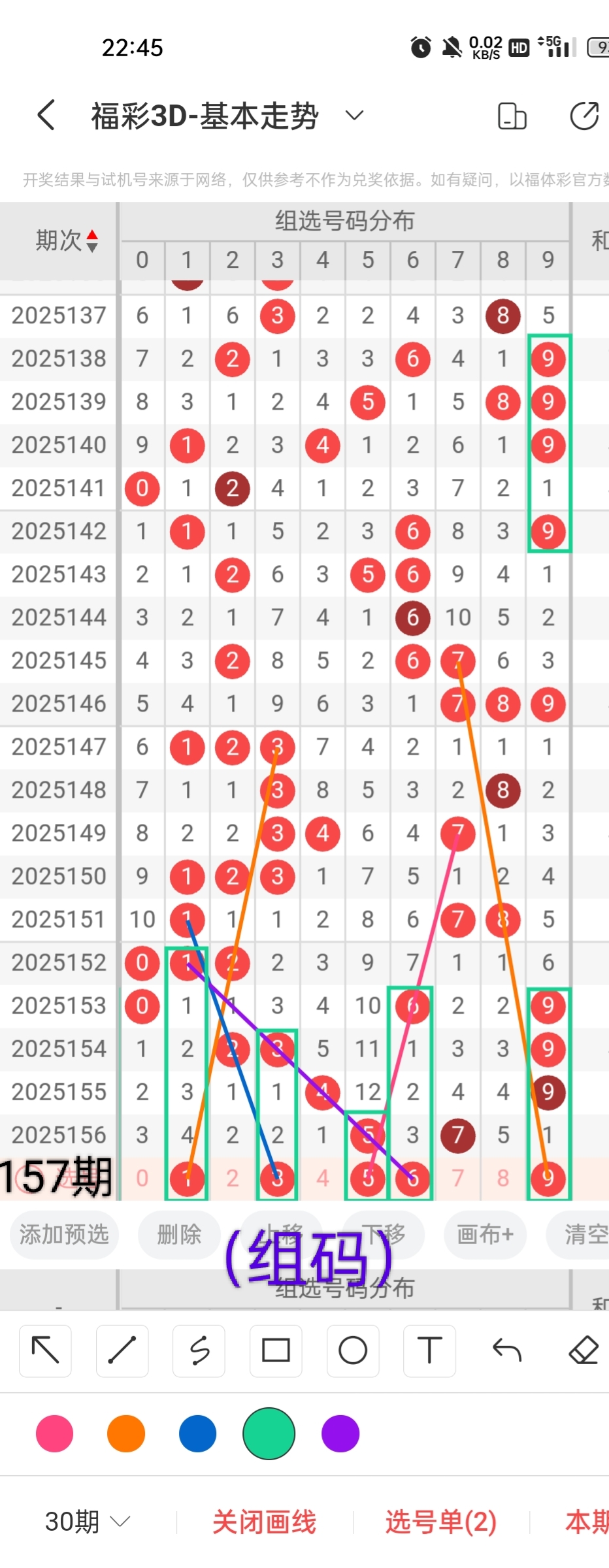Activate the text tool
Screen dimensions: 609x1568
tap(429, 1350)
